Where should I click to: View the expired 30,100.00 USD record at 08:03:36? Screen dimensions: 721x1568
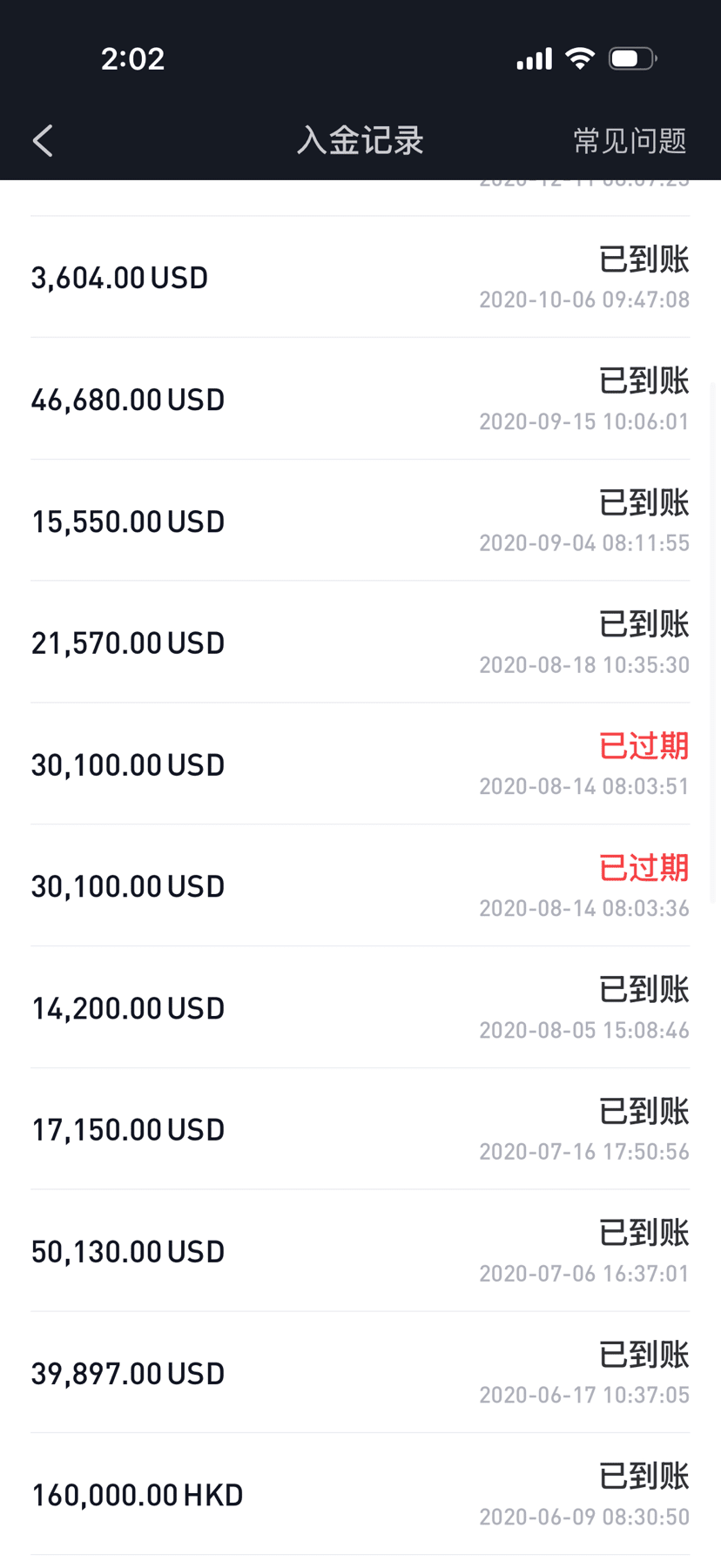point(360,886)
